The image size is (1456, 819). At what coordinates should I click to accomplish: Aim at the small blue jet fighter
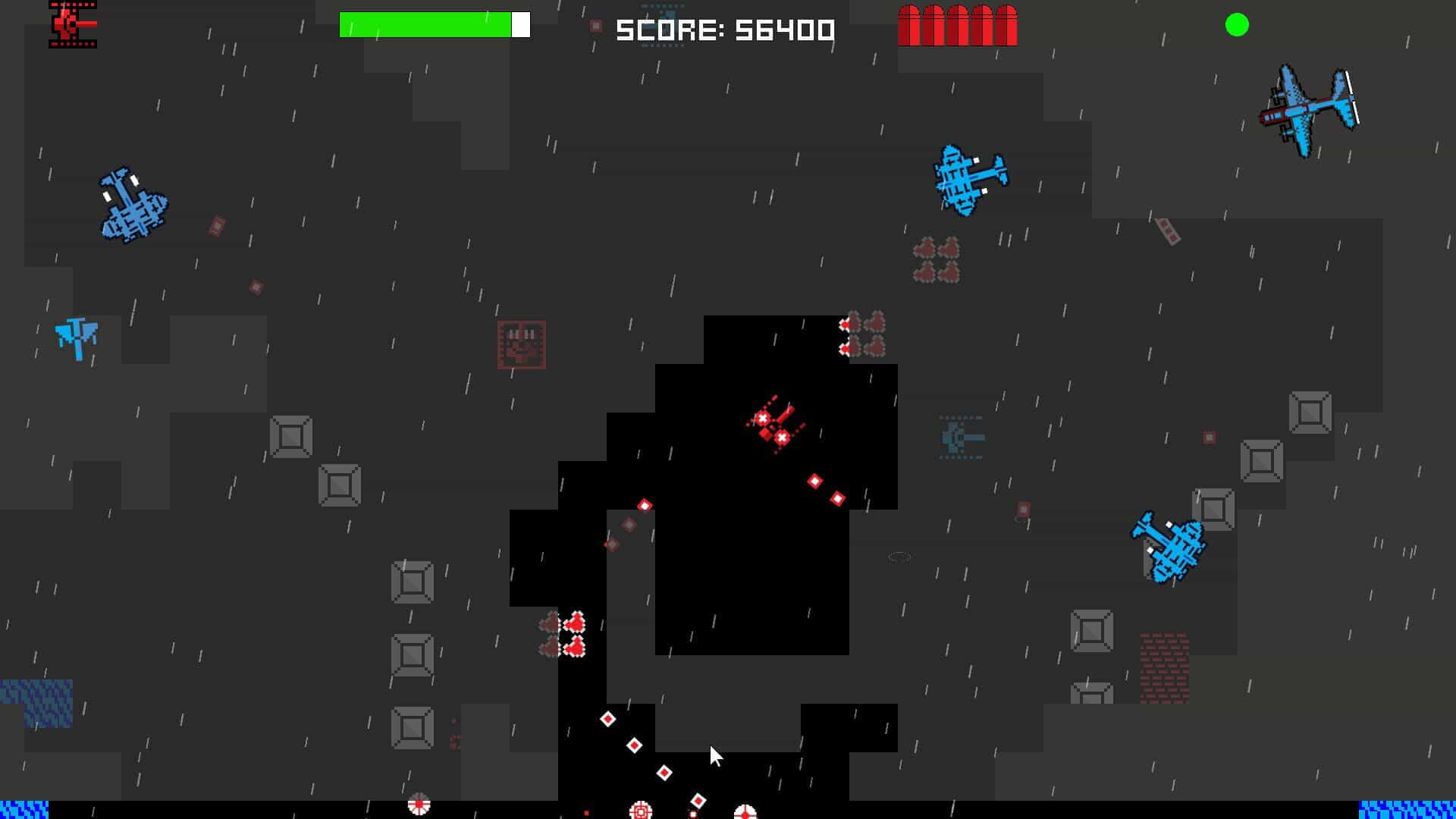[77, 337]
